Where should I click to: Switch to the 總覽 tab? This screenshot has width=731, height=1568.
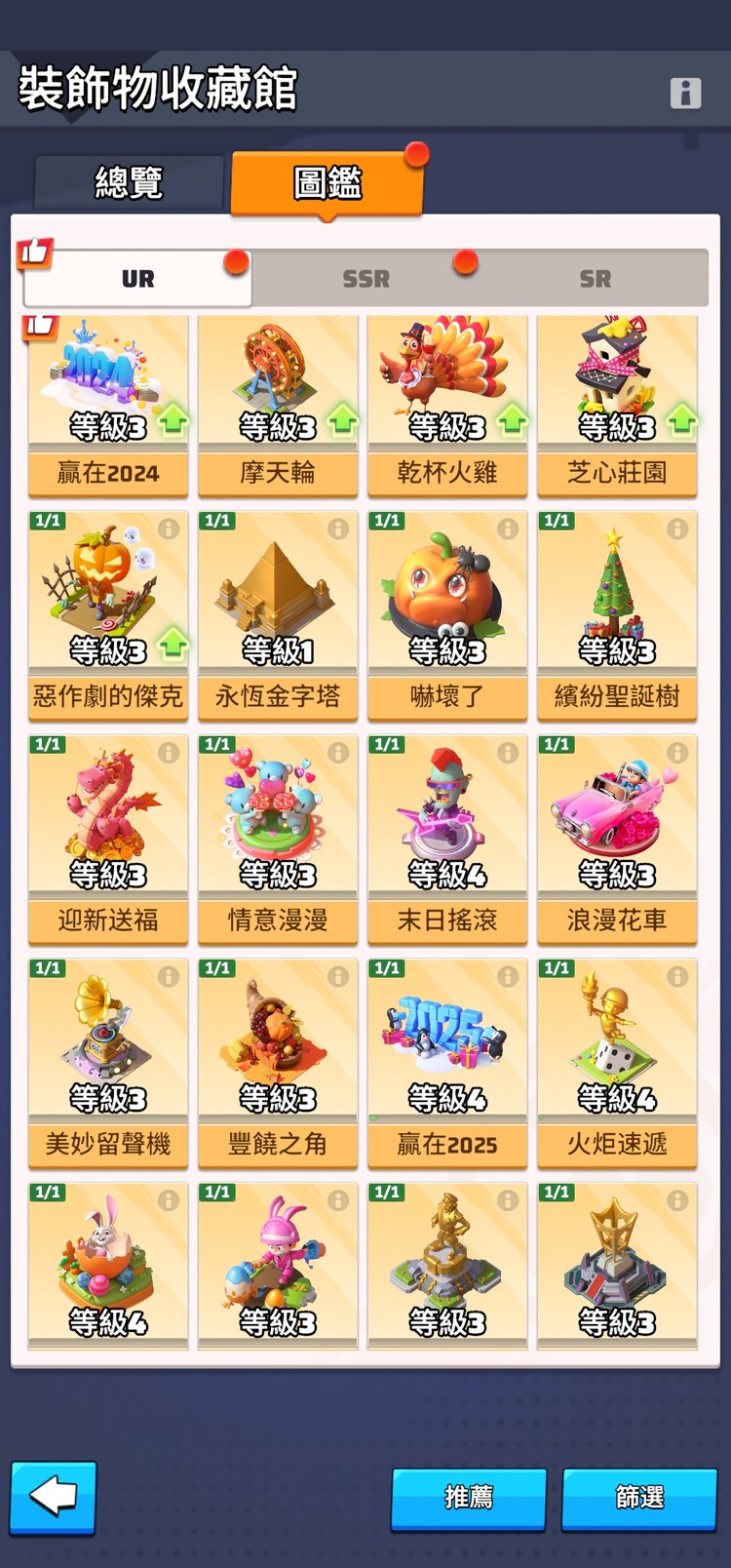tap(129, 183)
